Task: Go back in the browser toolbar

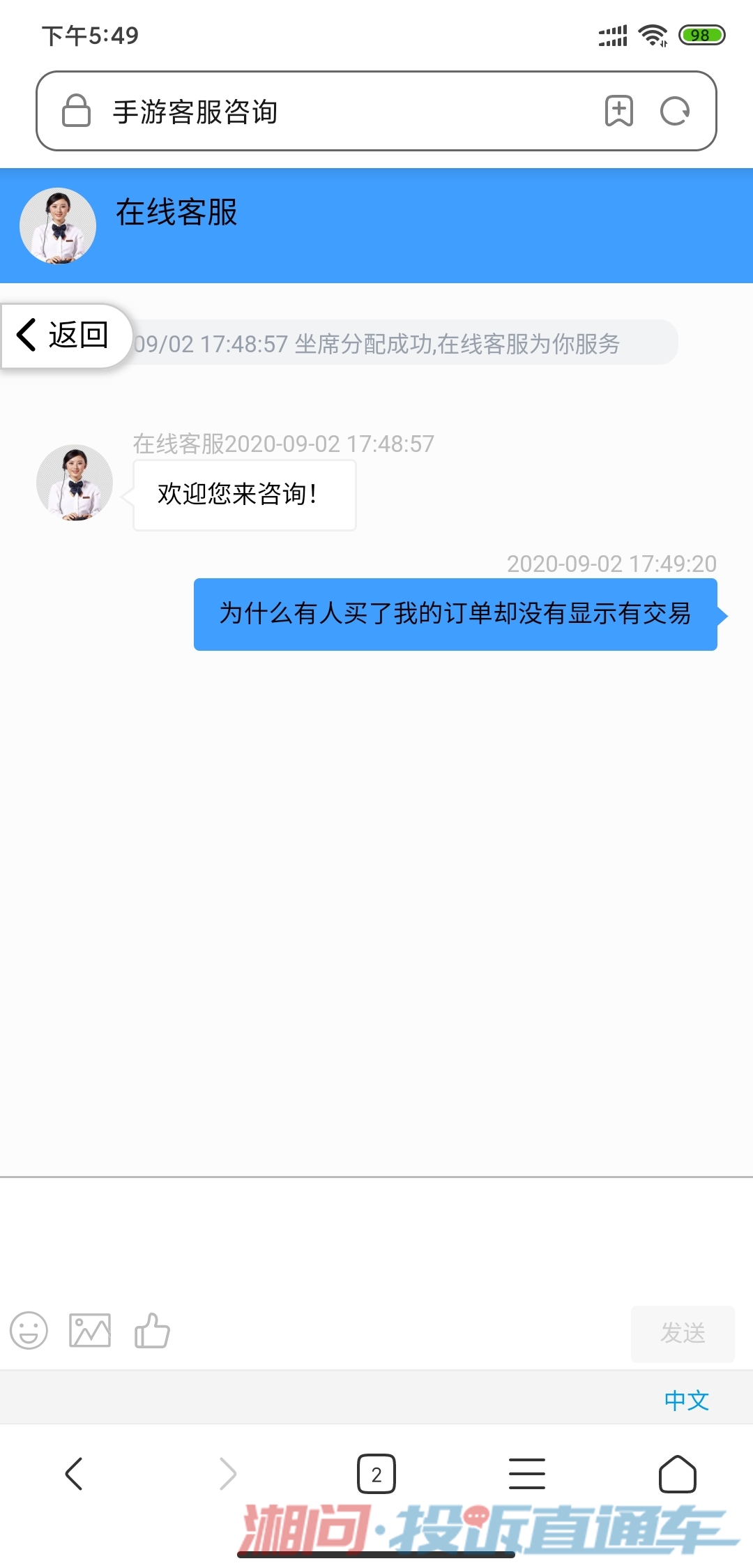Action: pos(74,1474)
